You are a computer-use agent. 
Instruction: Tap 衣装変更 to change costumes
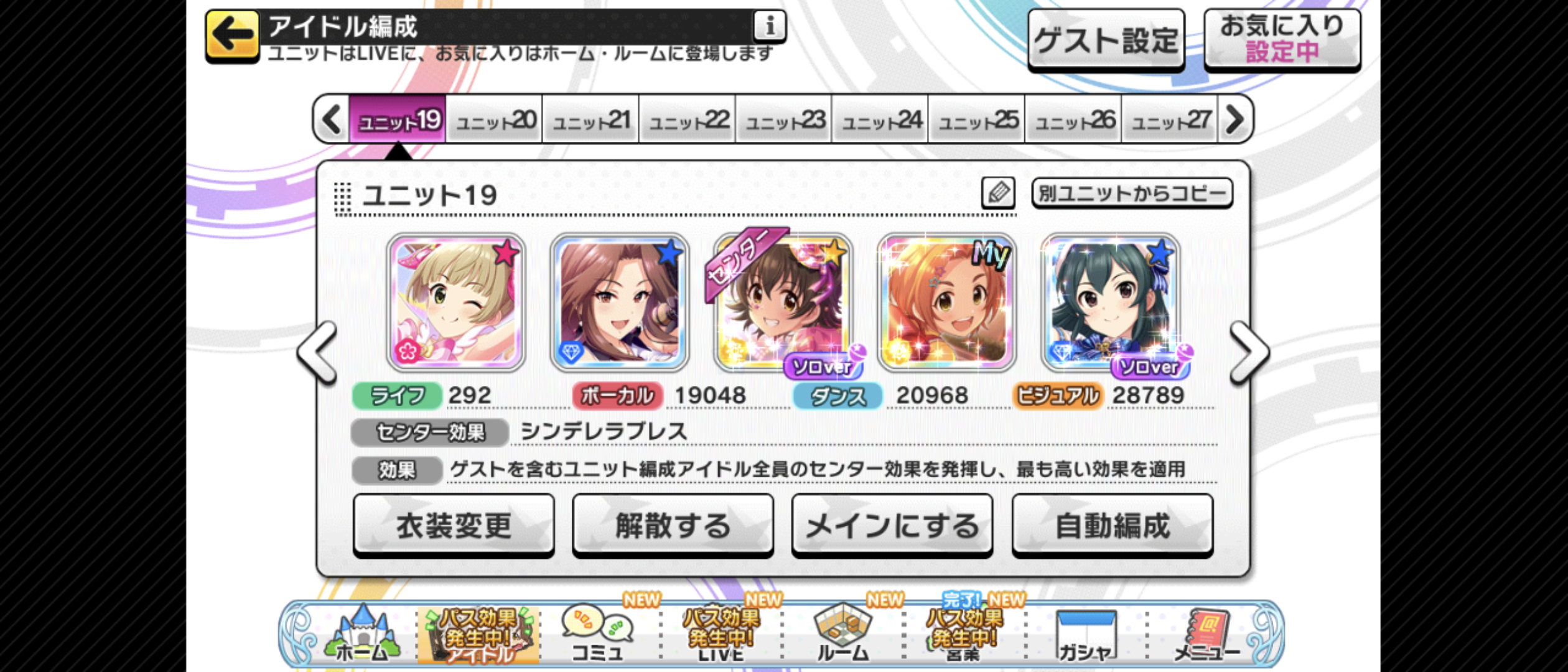(x=454, y=525)
